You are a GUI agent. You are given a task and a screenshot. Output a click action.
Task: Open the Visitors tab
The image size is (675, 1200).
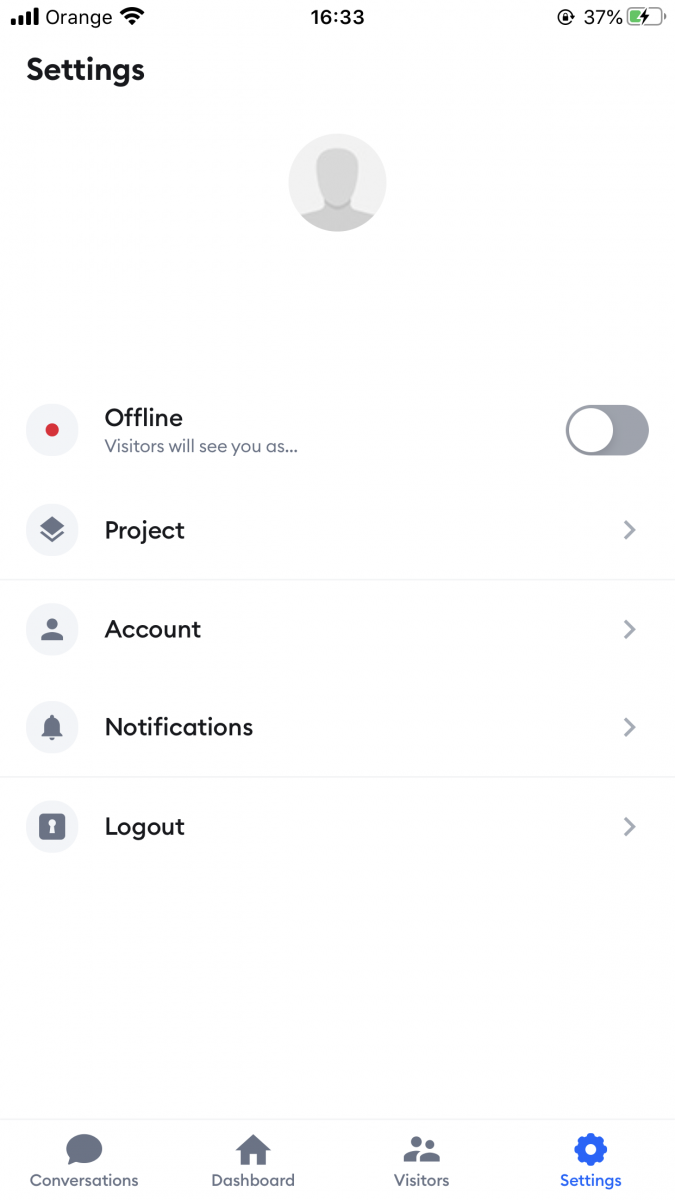(421, 1160)
